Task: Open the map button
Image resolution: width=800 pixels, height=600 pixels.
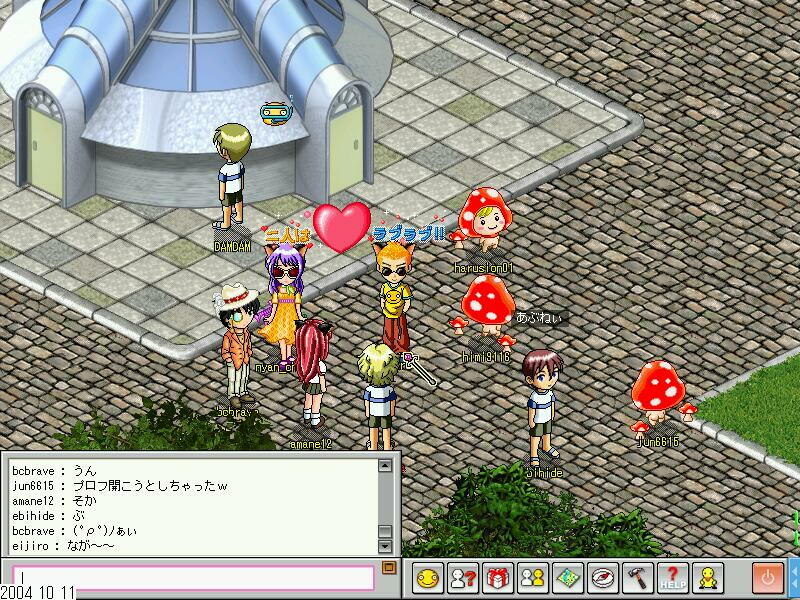Action: (x=567, y=577)
